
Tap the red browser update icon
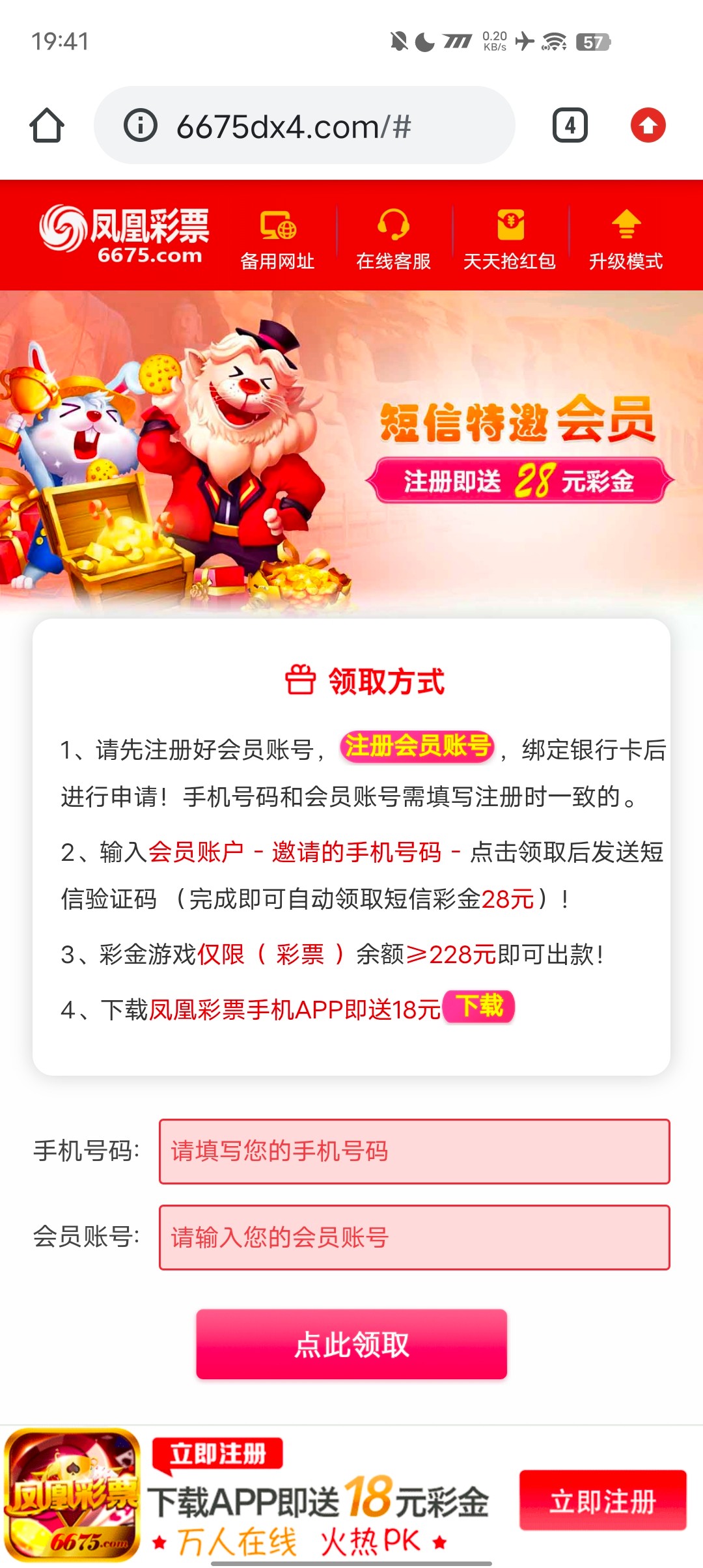click(x=648, y=125)
